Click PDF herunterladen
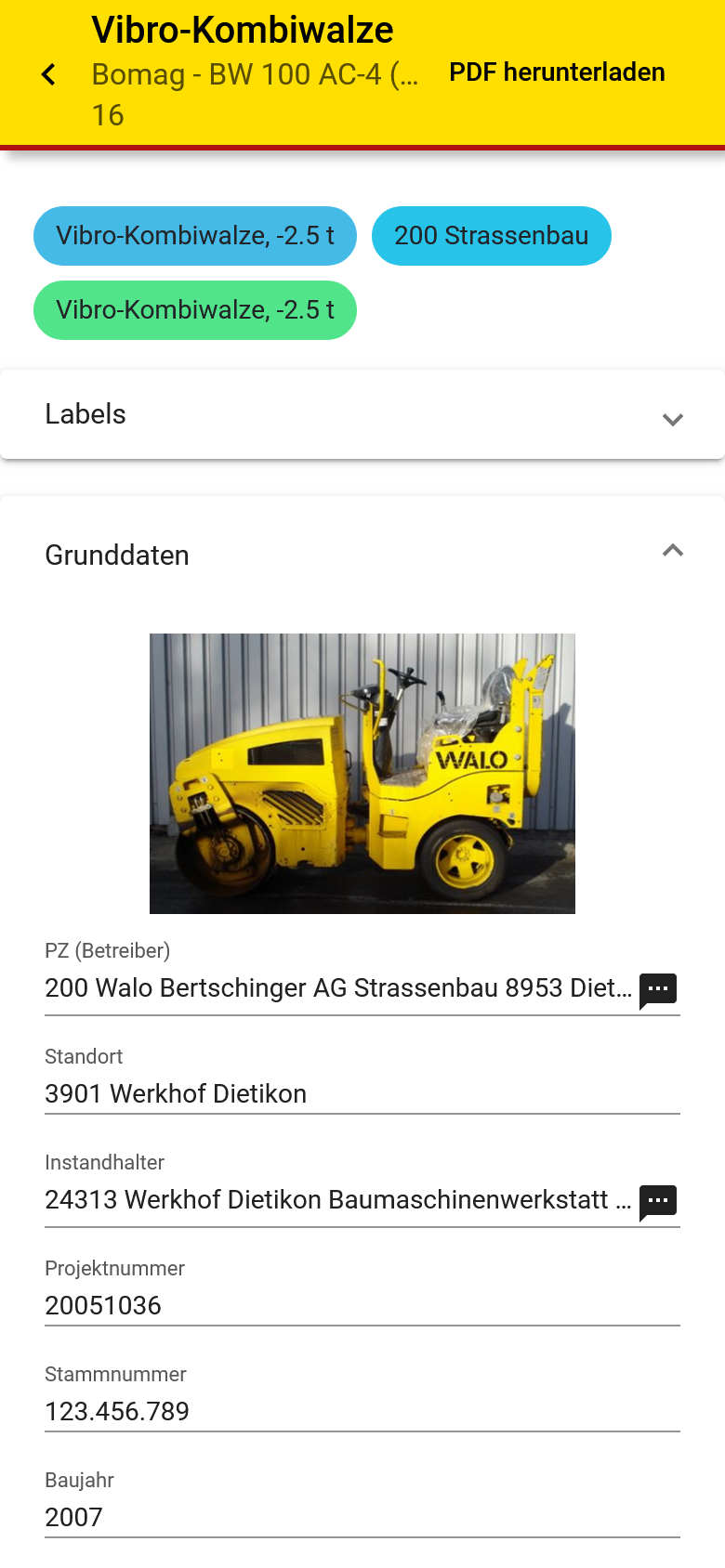725x1568 pixels. (556, 72)
